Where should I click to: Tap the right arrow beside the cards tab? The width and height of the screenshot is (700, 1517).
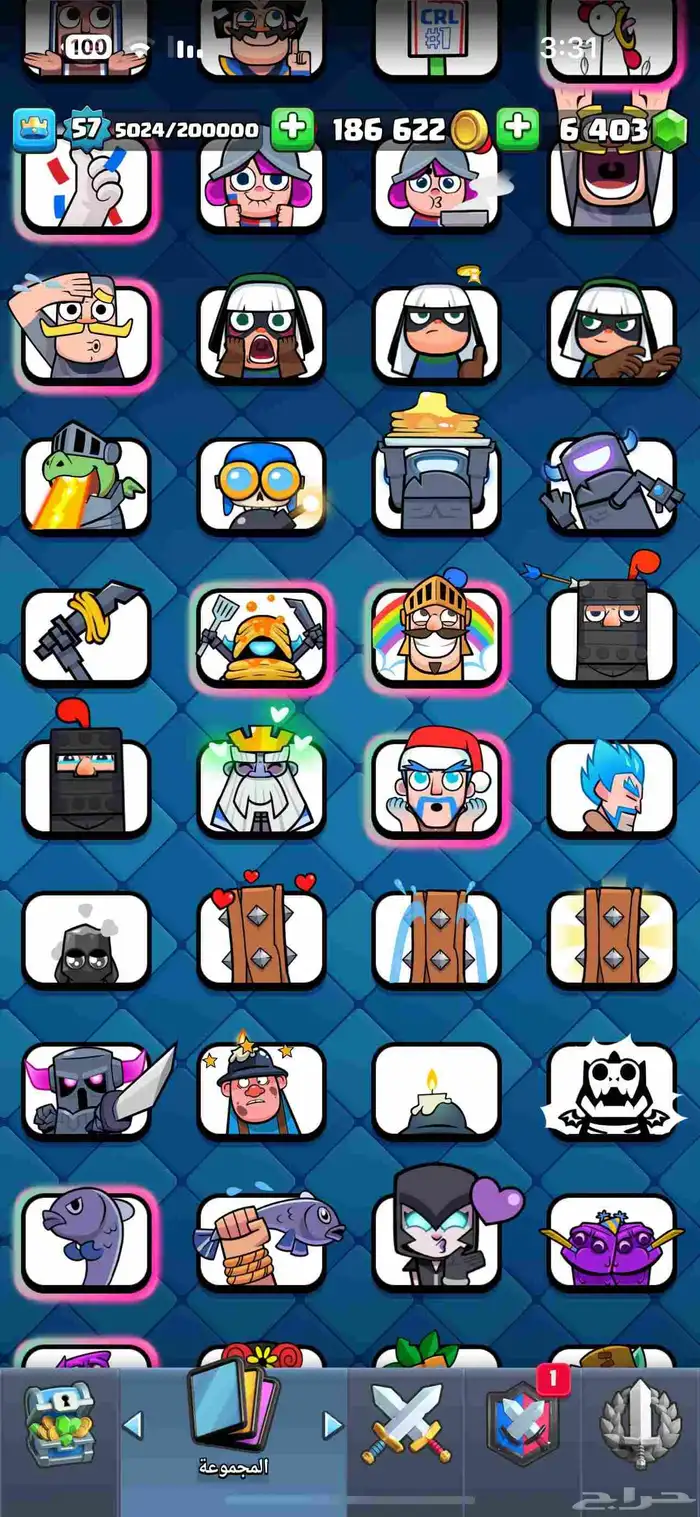coord(333,1424)
